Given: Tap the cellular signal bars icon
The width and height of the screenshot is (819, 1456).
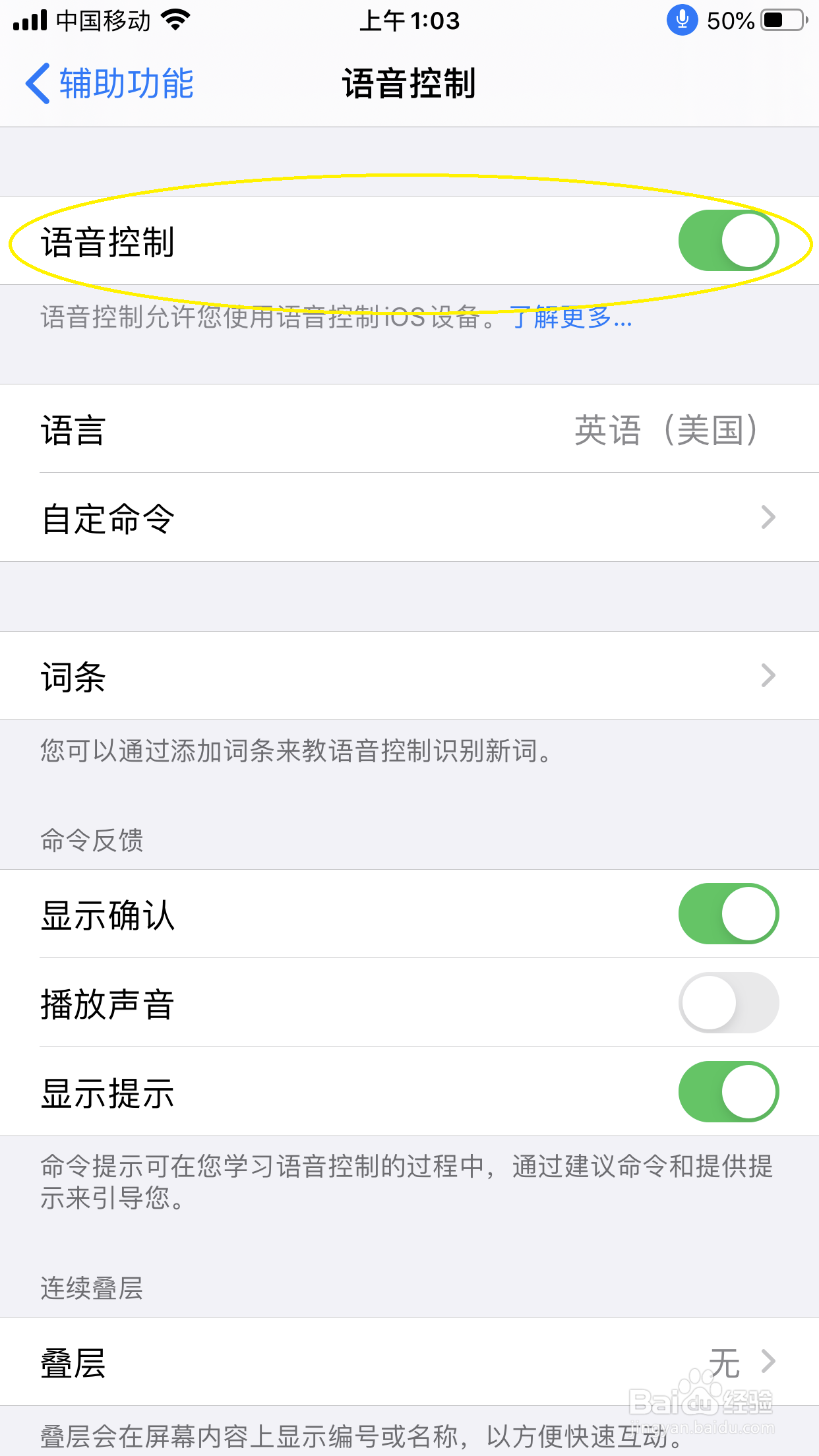Looking at the screenshot, I should [30, 19].
